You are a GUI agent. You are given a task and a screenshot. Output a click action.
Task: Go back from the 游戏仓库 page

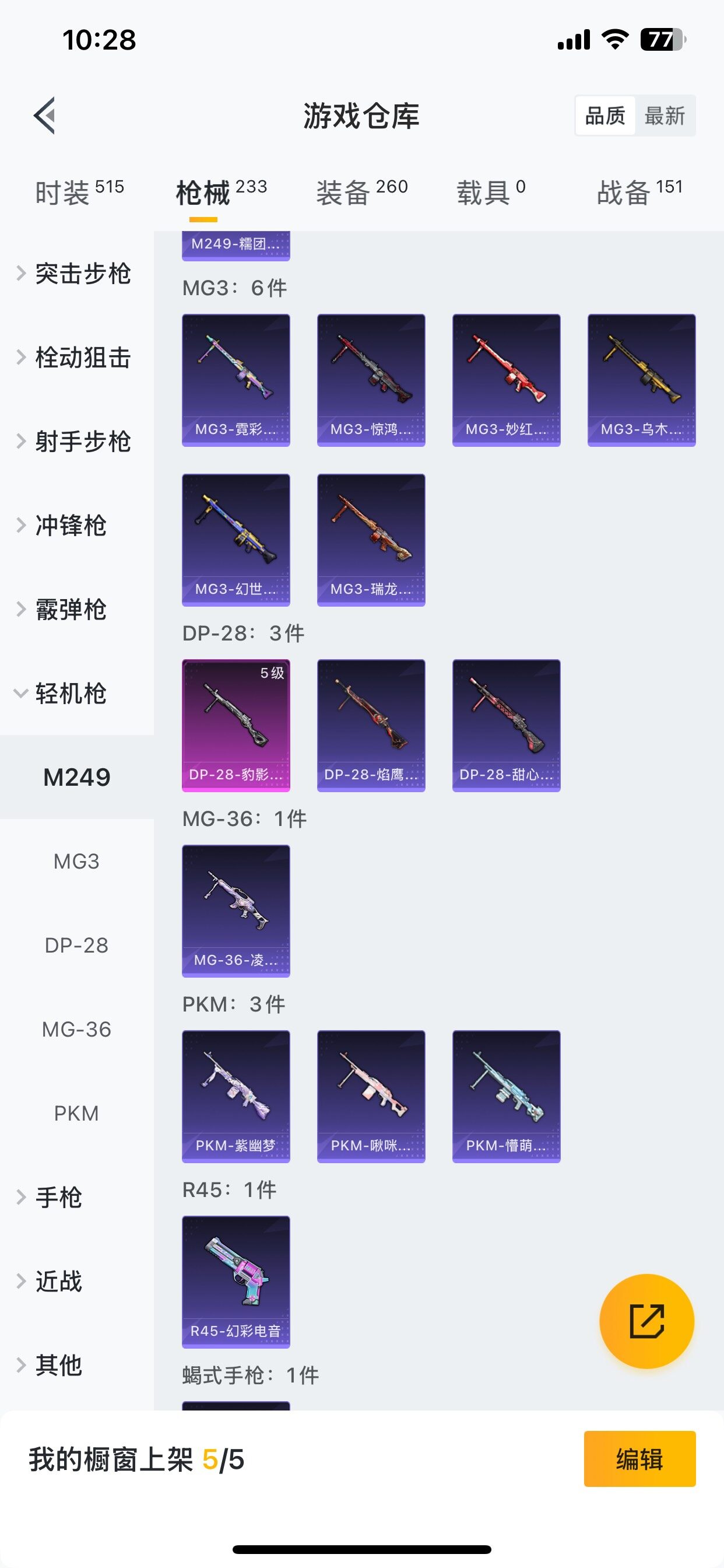coord(44,115)
